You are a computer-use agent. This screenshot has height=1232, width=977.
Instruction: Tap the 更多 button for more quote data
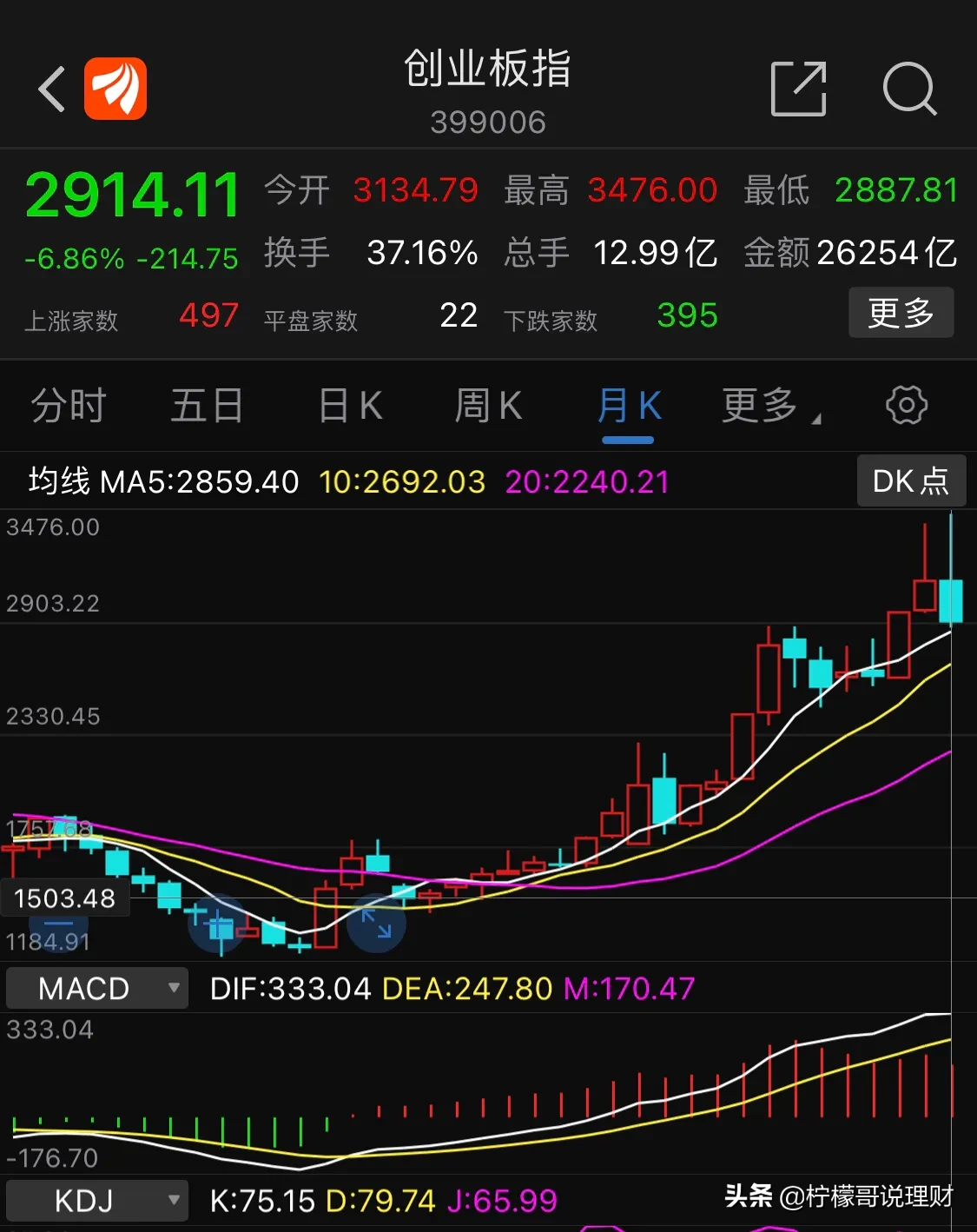coord(901,313)
